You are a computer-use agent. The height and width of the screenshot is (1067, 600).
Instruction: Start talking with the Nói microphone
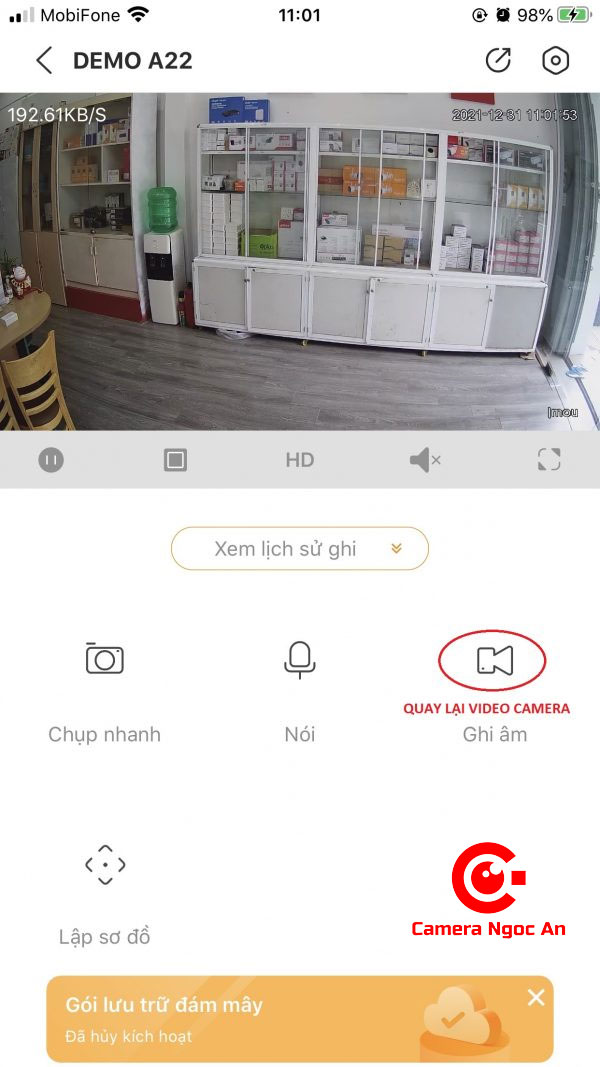299,660
